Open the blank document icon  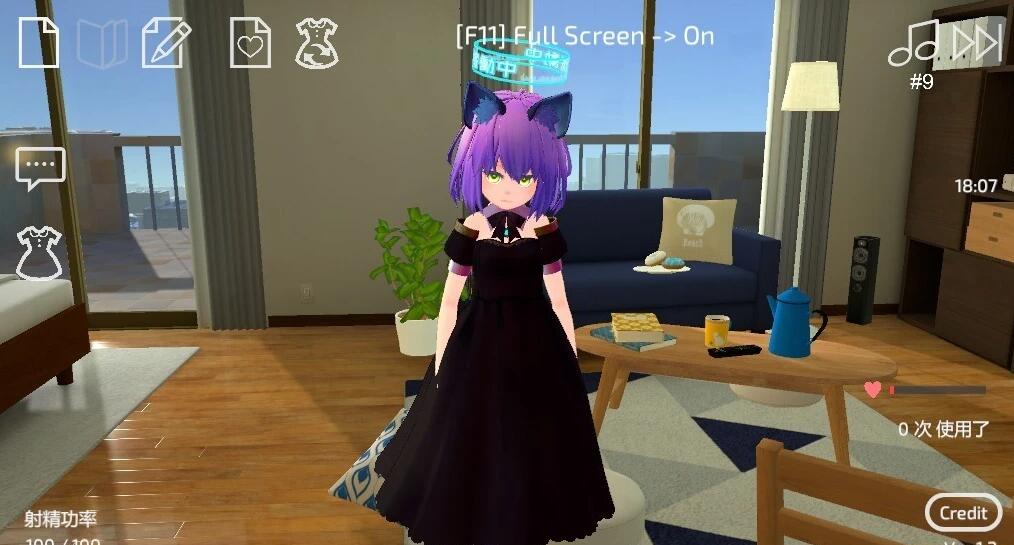click(39, 44)
